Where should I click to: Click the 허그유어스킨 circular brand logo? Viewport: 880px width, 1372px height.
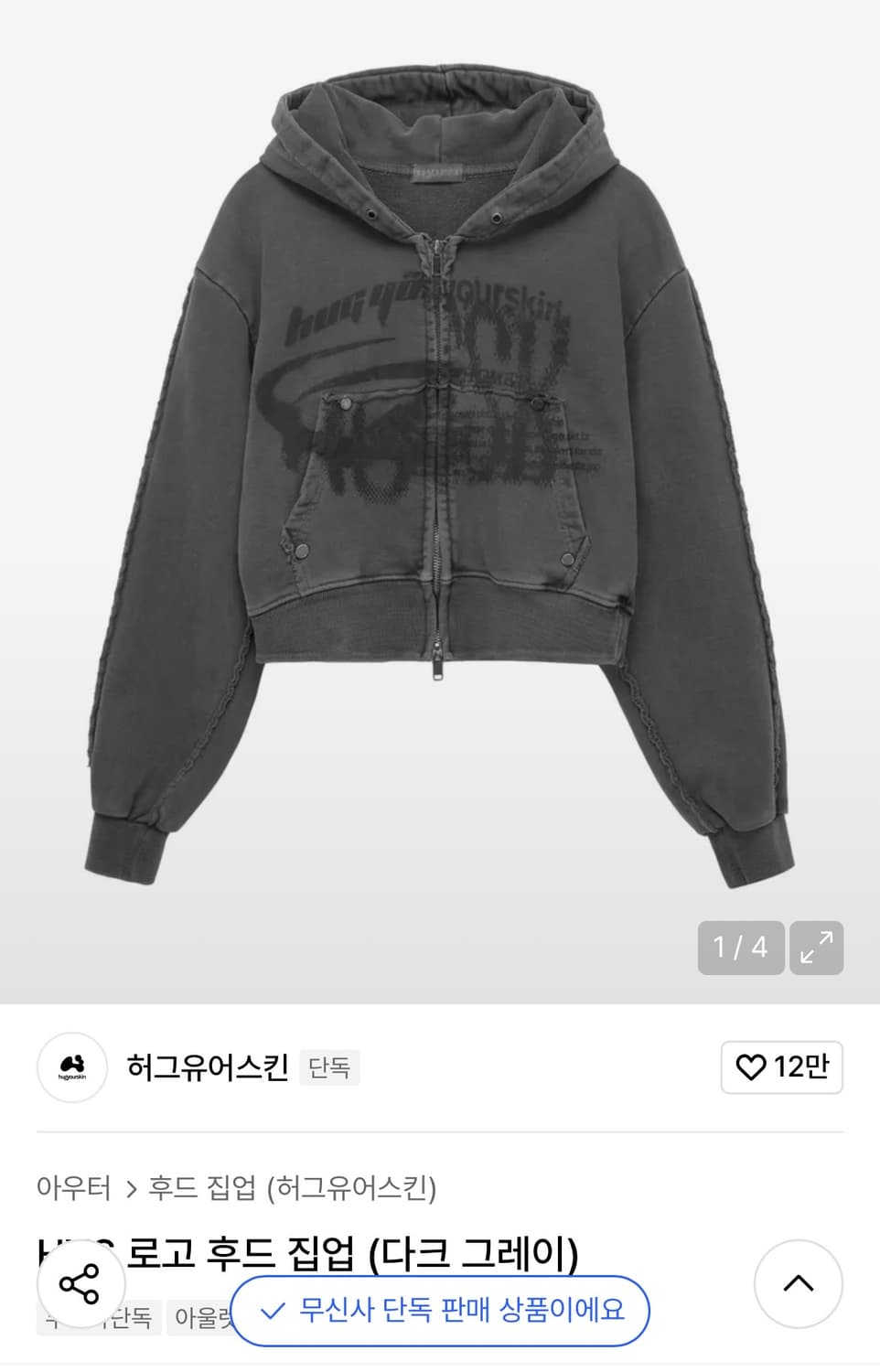[x=70, y=1067]
